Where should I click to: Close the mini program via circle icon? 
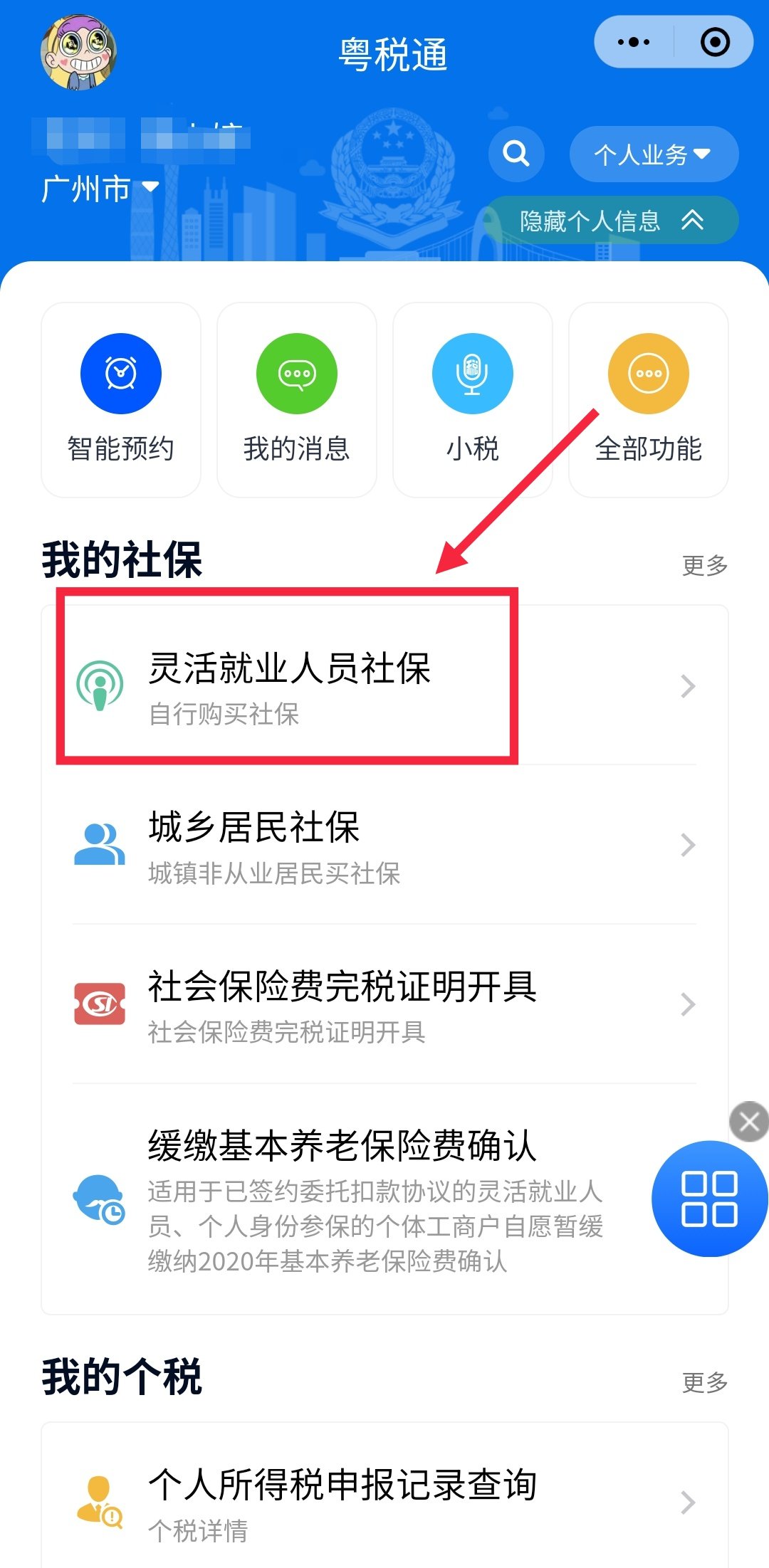(715, 43)
